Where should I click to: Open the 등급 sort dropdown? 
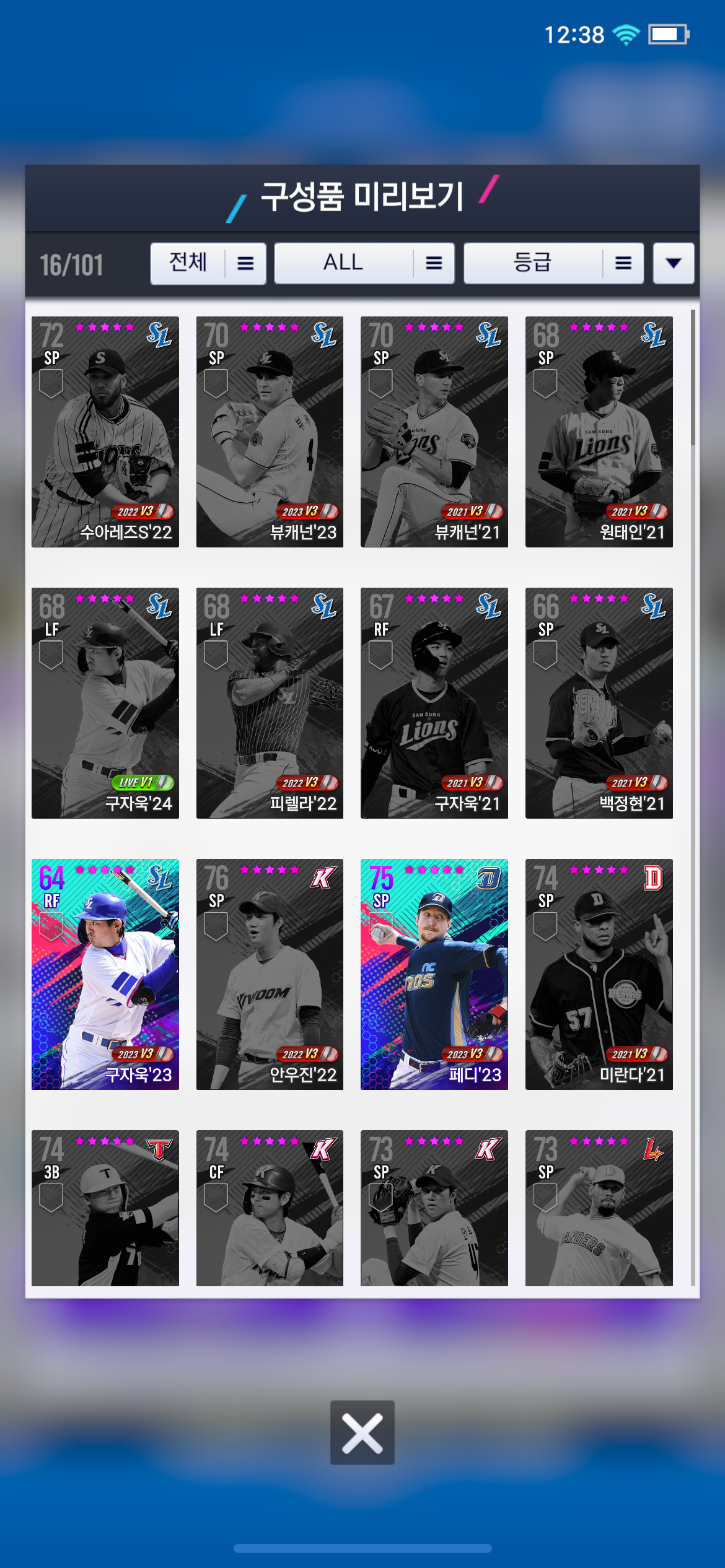(553, 264)
